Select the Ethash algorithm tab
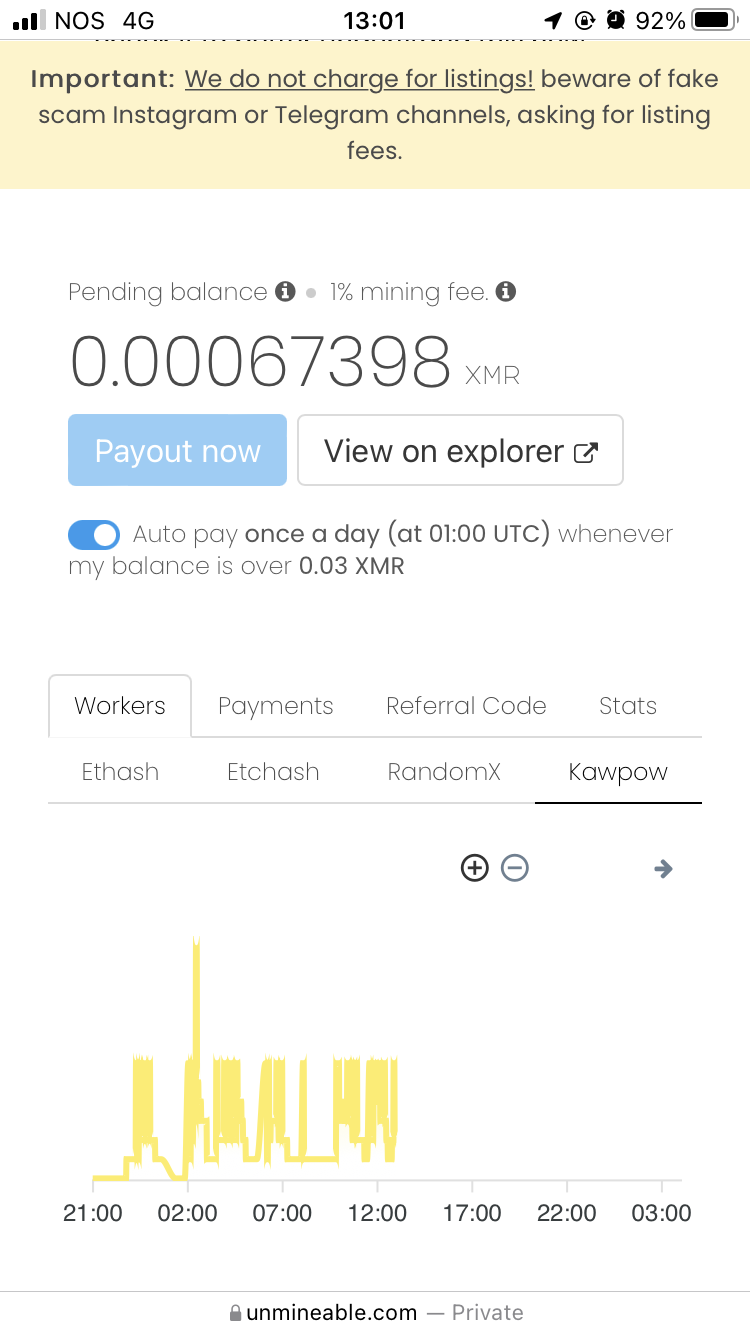Screen dimensions: 750x1334 click(x=120, y=772)
